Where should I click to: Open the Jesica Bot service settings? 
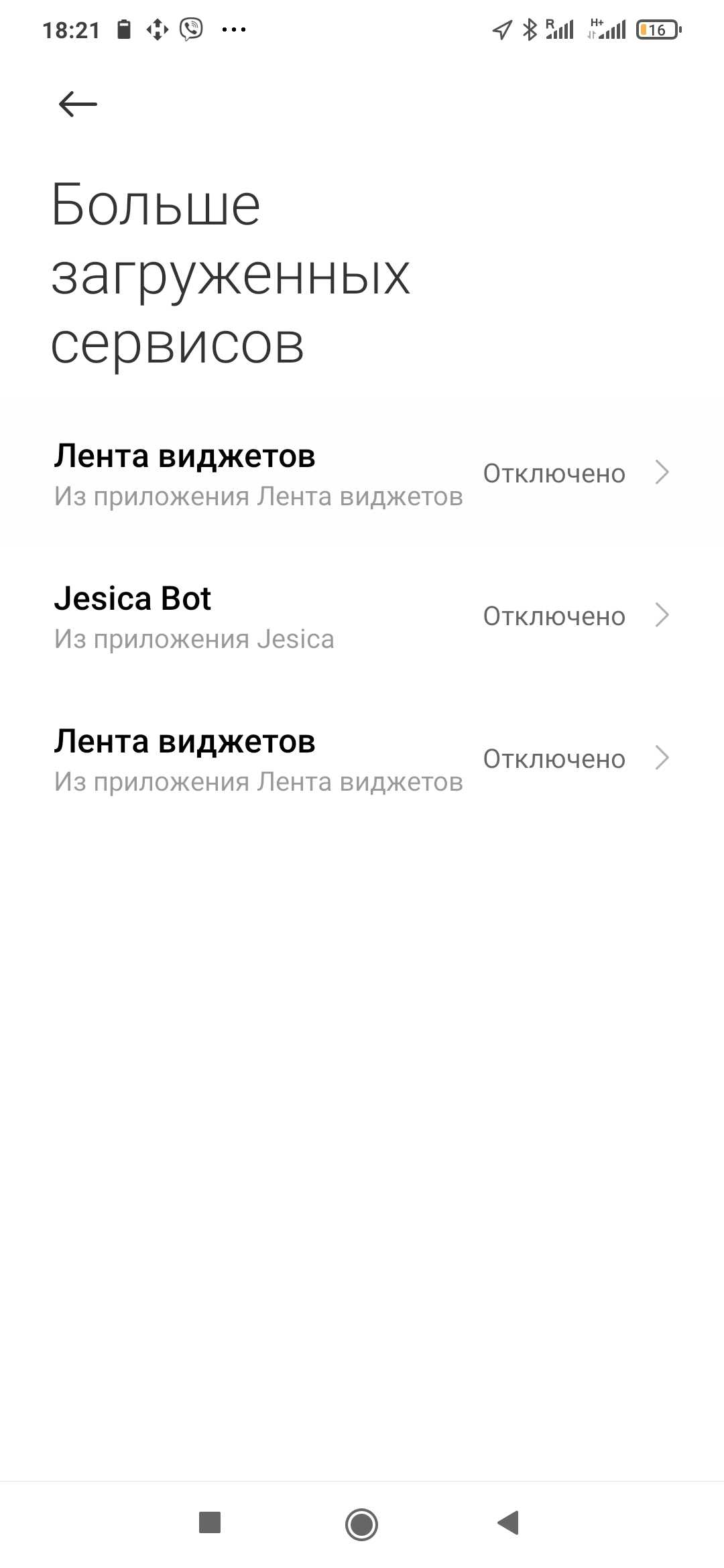pyautogui.click(x=362, y=616)
